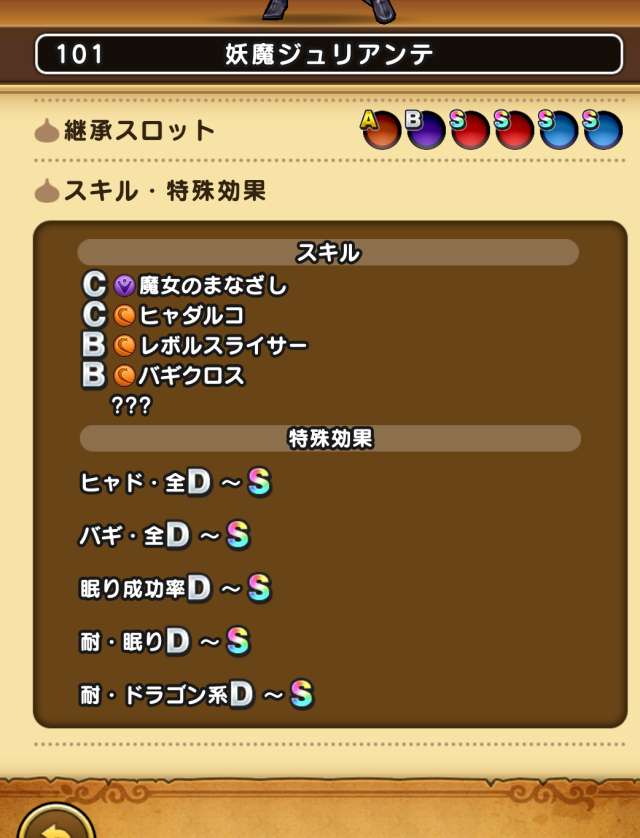The width and height of the screenshot is (640, 838).
Task: Open the レボルスライサー skill details
Action: click(222, 346)
